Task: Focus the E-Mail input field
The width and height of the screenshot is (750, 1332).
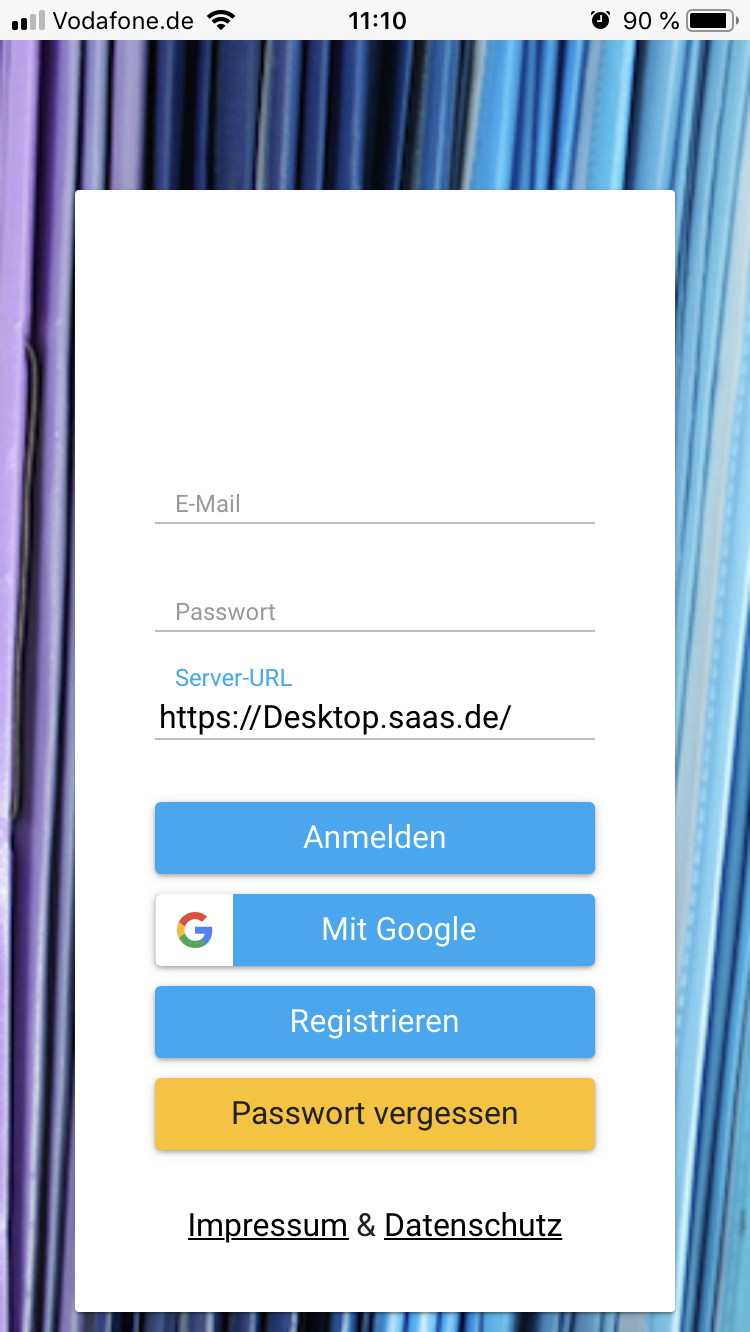Action: click(x=374, y=504)
